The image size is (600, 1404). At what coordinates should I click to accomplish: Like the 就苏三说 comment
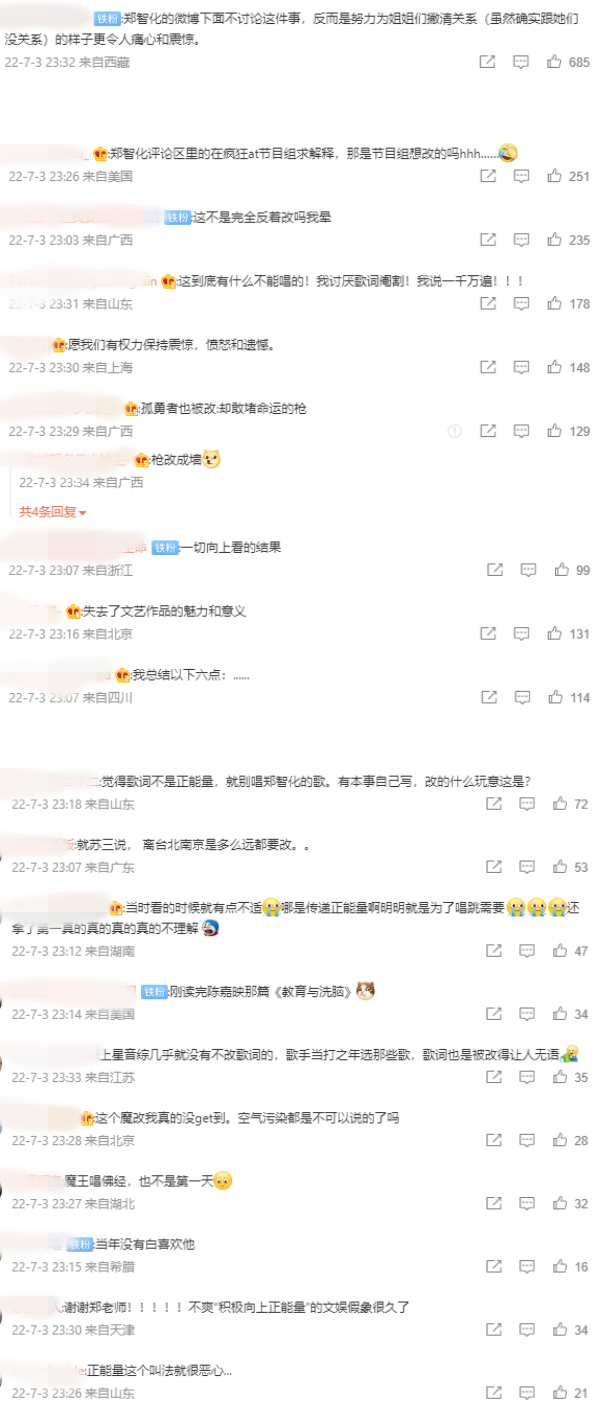560,867
